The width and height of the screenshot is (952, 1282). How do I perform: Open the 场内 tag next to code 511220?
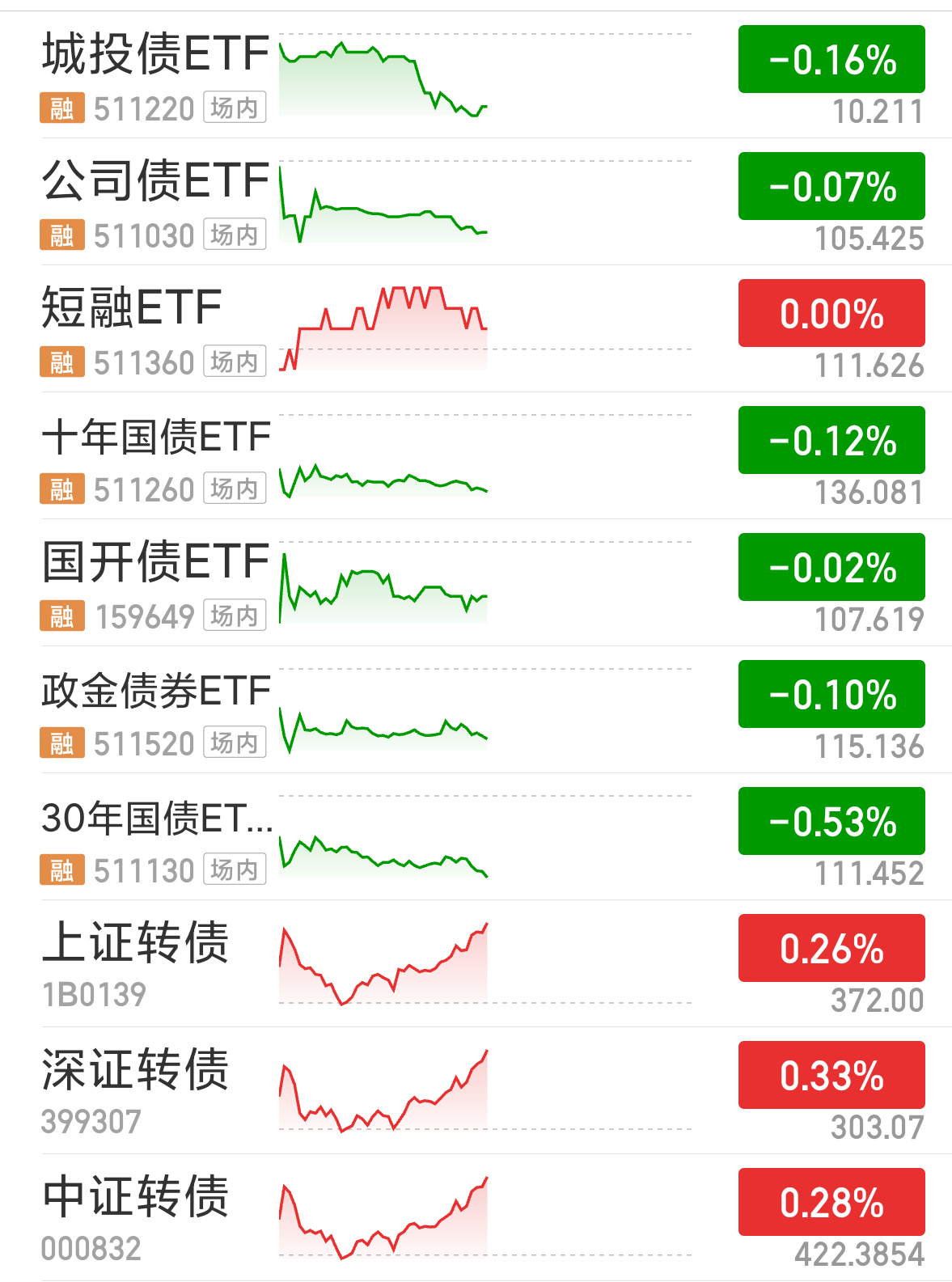click(234, 108)
